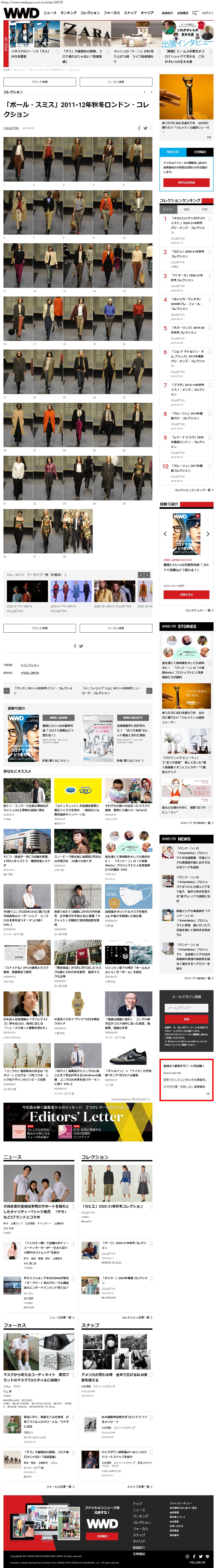Switch the ranking to the 月間 tab
This screenshot has width=217, height=1568.
pos(204,209)
